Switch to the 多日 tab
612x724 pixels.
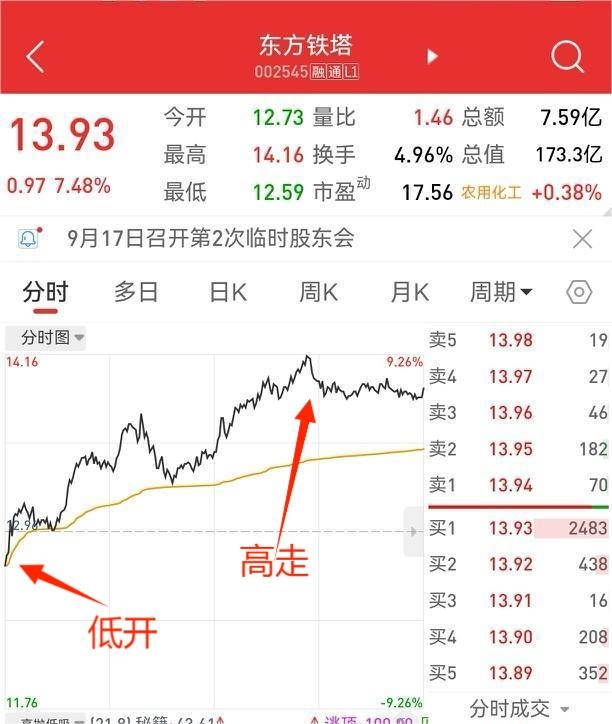pos(136,293)
